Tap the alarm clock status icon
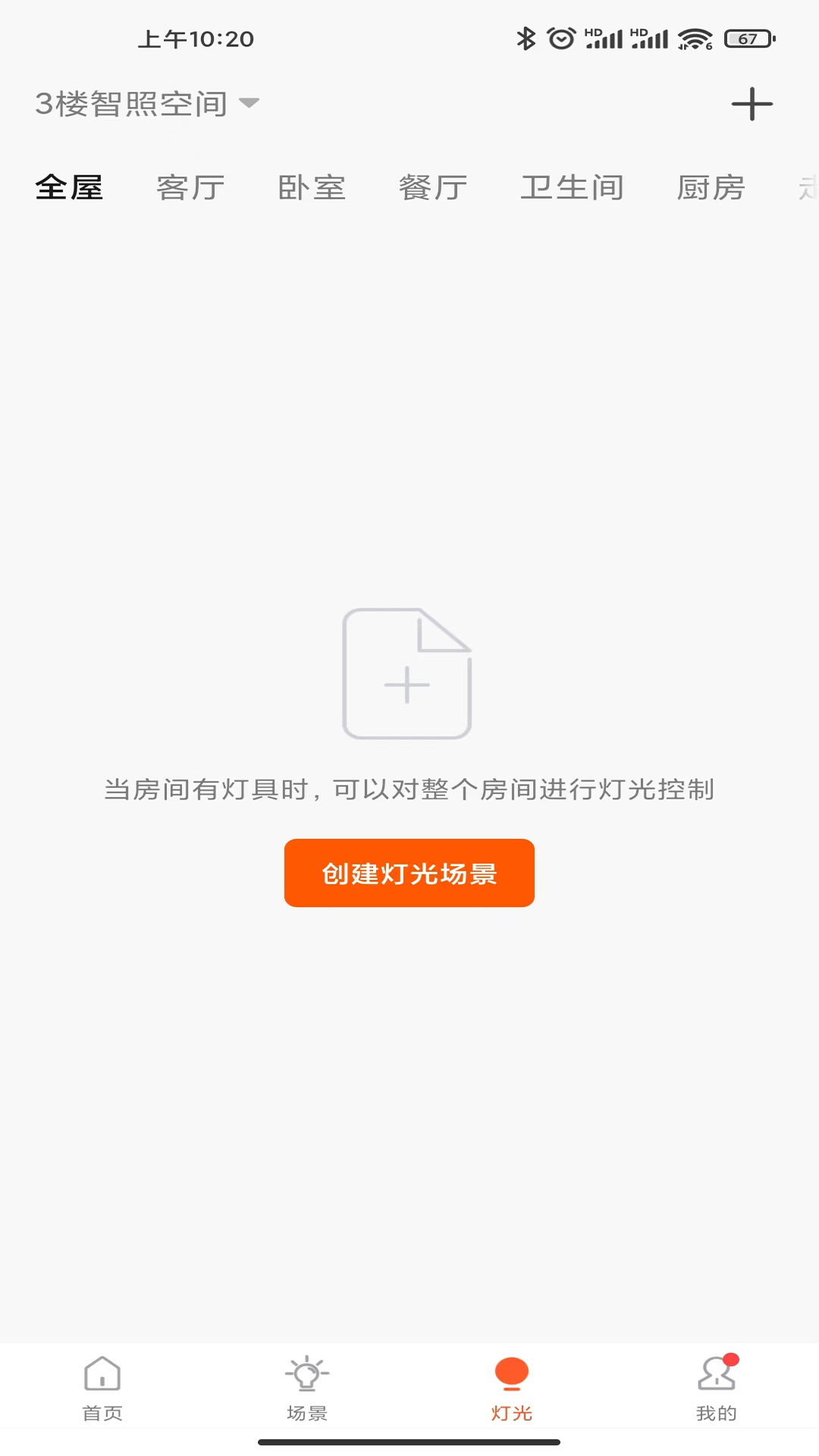The width and height of the screenshot is (819, 1456). click(560, 36)
